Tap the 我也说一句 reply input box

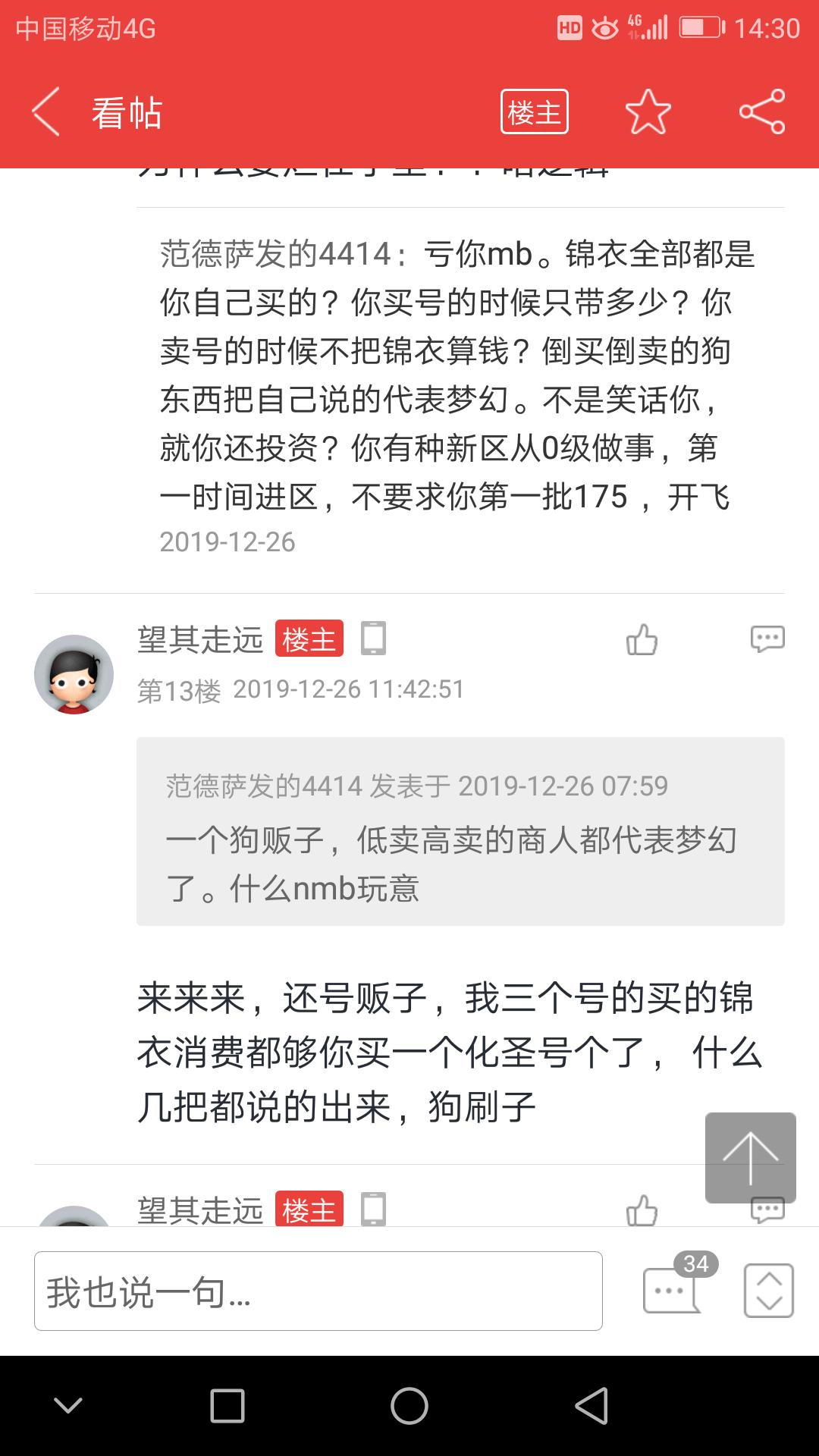tap(318, 1291)
